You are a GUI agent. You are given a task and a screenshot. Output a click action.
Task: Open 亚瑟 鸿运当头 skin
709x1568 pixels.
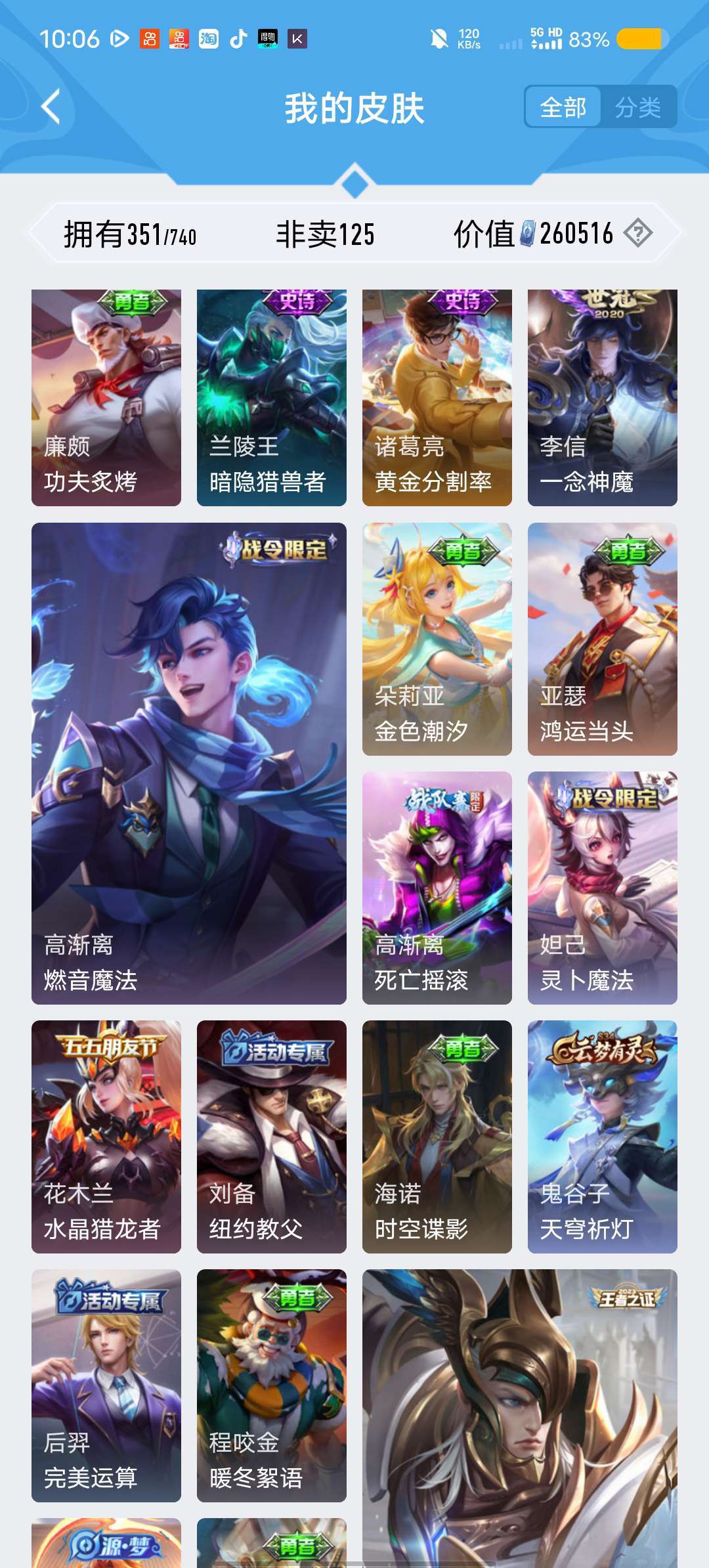[603, 638]
